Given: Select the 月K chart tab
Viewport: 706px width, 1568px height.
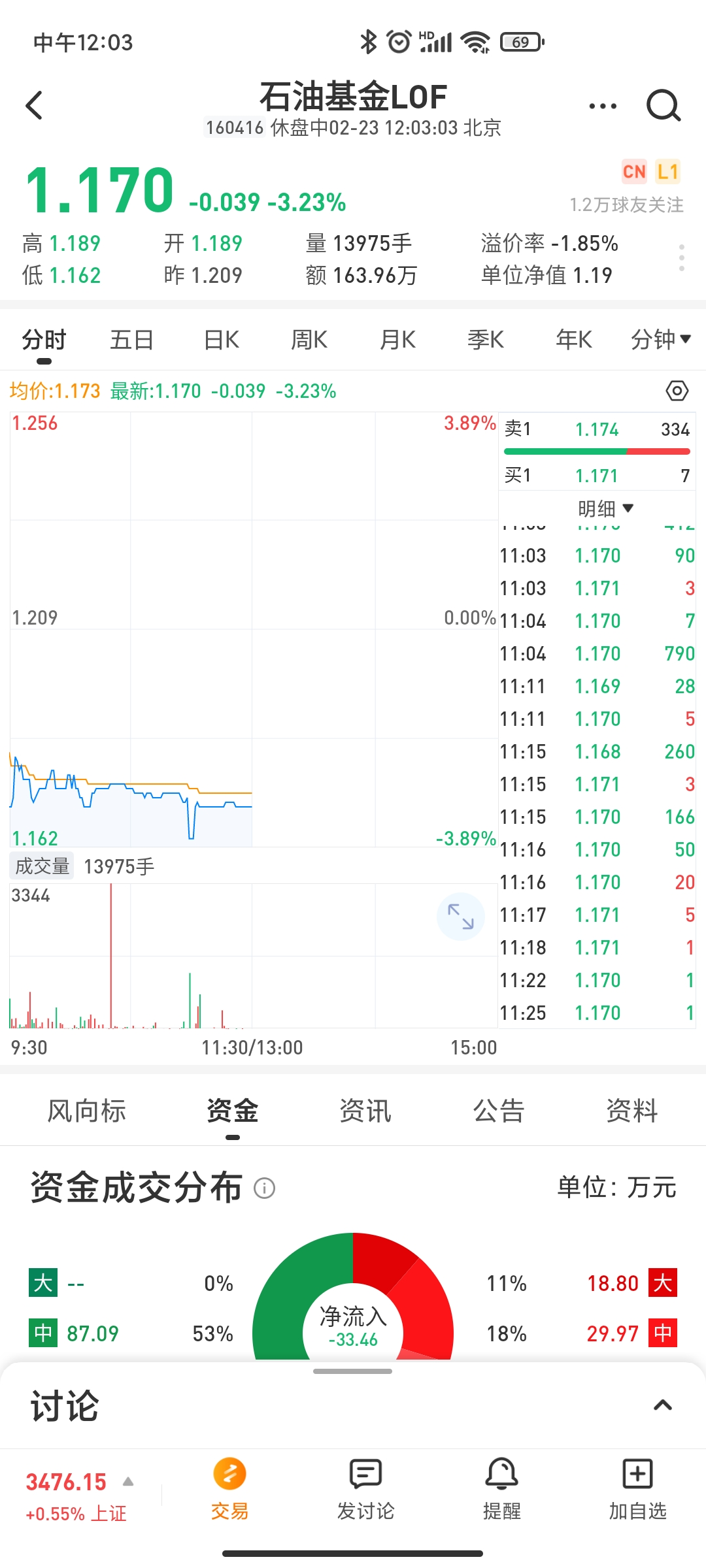Looking at the screenshot, I should pos(397,340).
